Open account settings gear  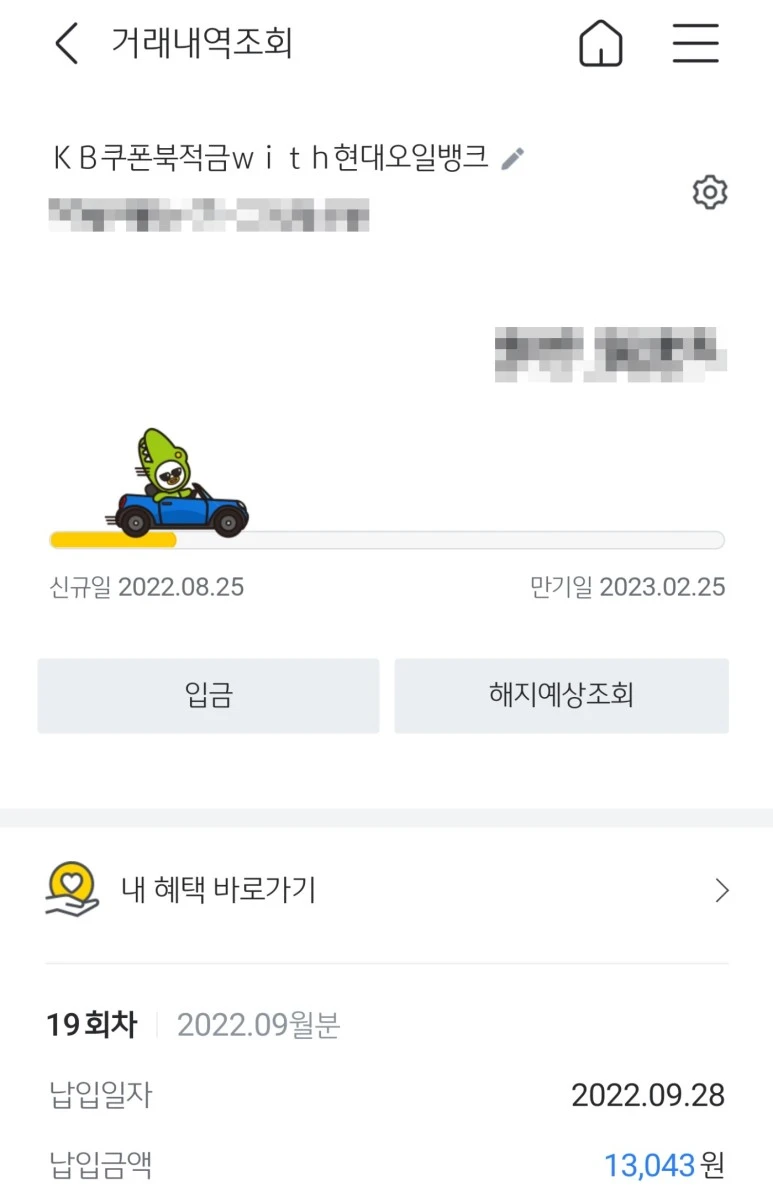(x=709, y=192)
